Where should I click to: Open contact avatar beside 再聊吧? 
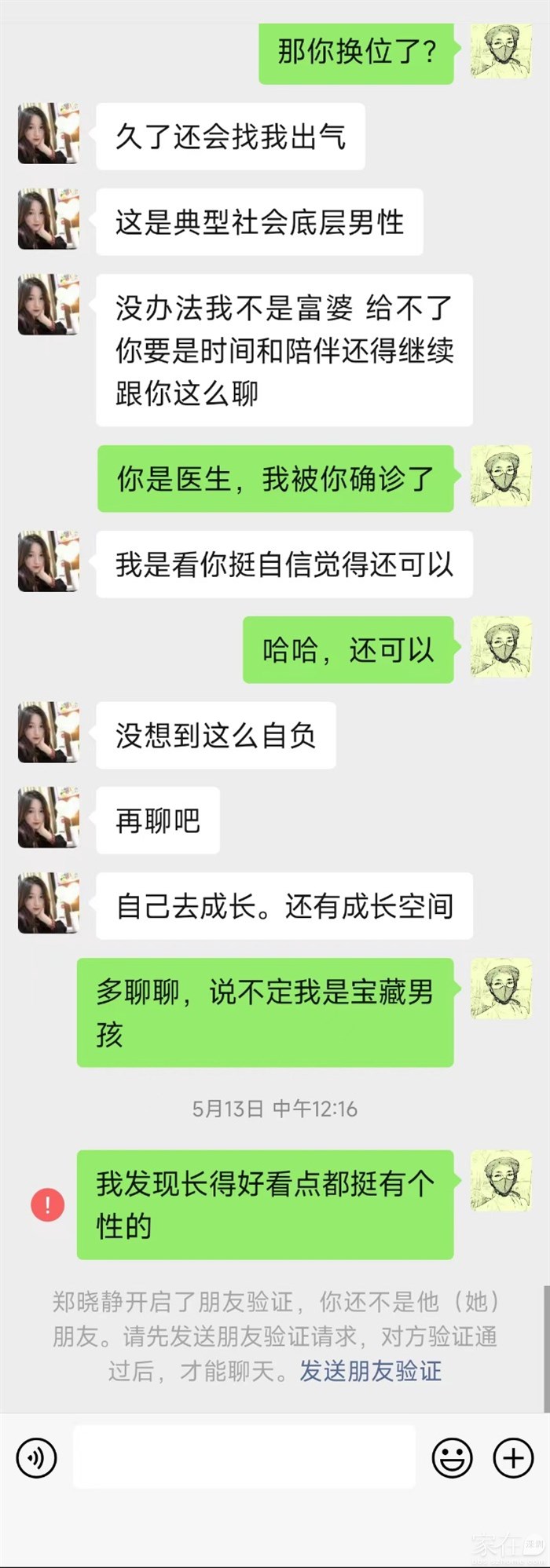pos(49,817)
